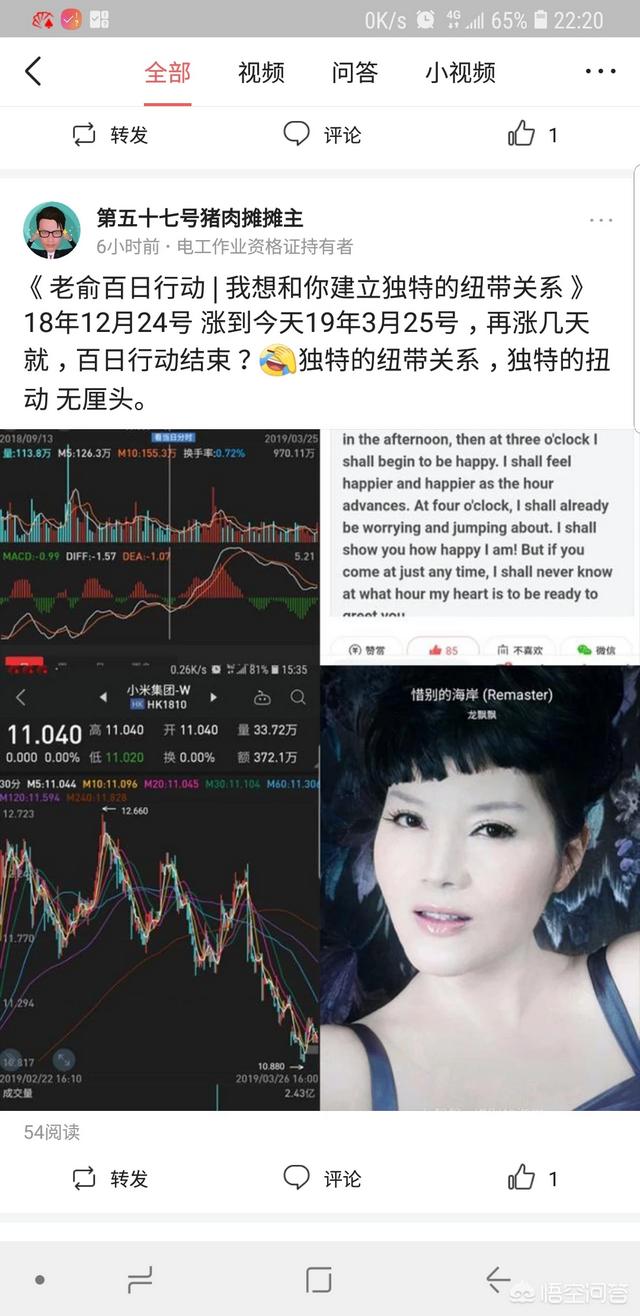This screenshot has height=1316, width=640.
Task: Like the post above the feed
Action: tap(532, 135)
